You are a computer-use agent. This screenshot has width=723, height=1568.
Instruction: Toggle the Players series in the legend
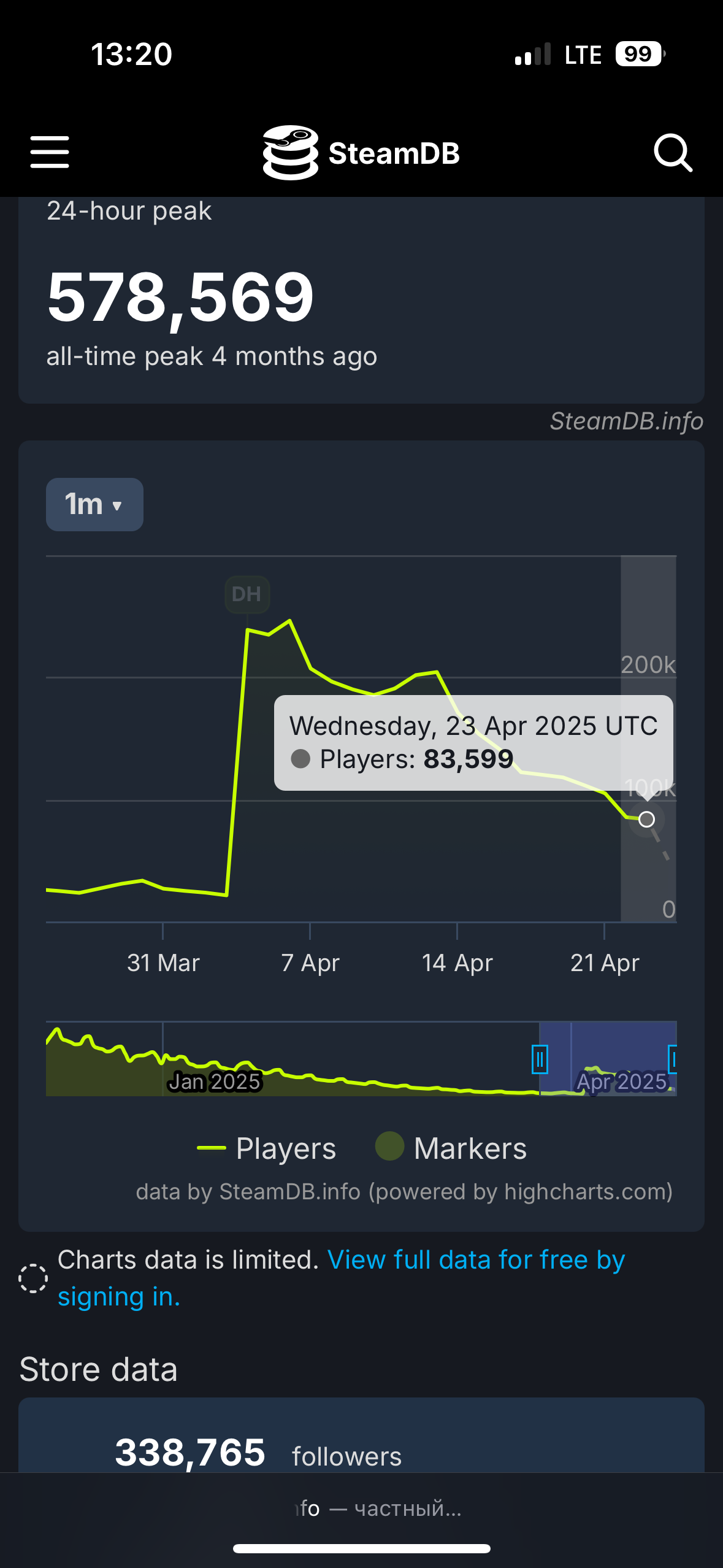click(266, 1148)
